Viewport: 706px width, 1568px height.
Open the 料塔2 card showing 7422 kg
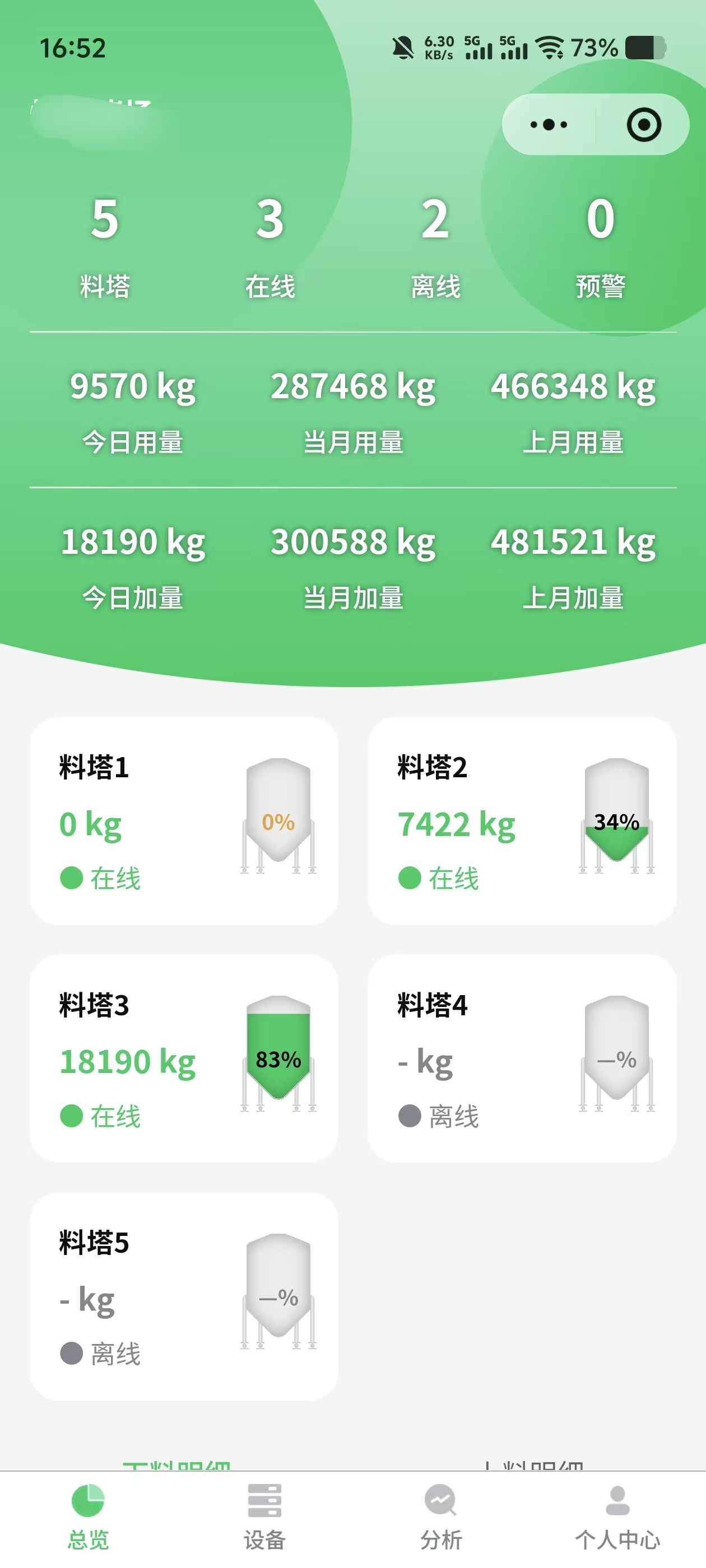pyautogui.click(x=522, y=820)
